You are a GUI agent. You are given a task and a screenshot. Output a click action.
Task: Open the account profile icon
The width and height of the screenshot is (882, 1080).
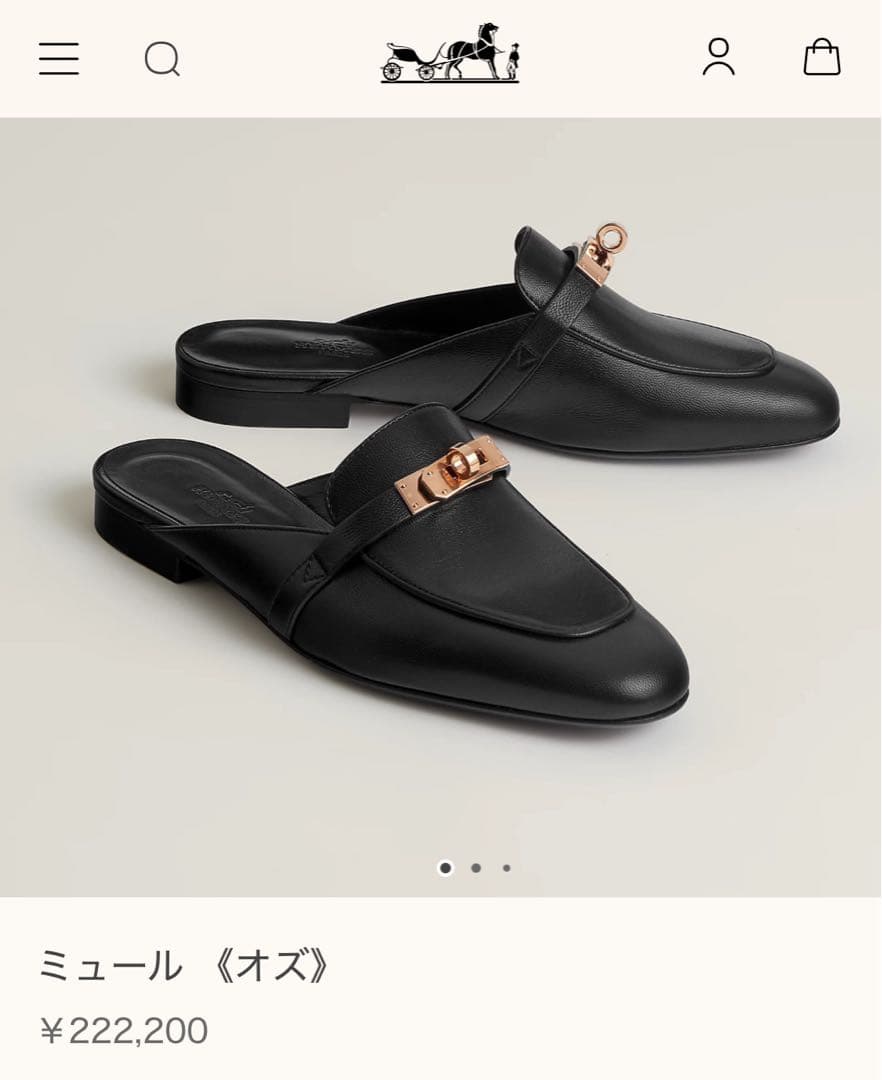tap(719, 59)
